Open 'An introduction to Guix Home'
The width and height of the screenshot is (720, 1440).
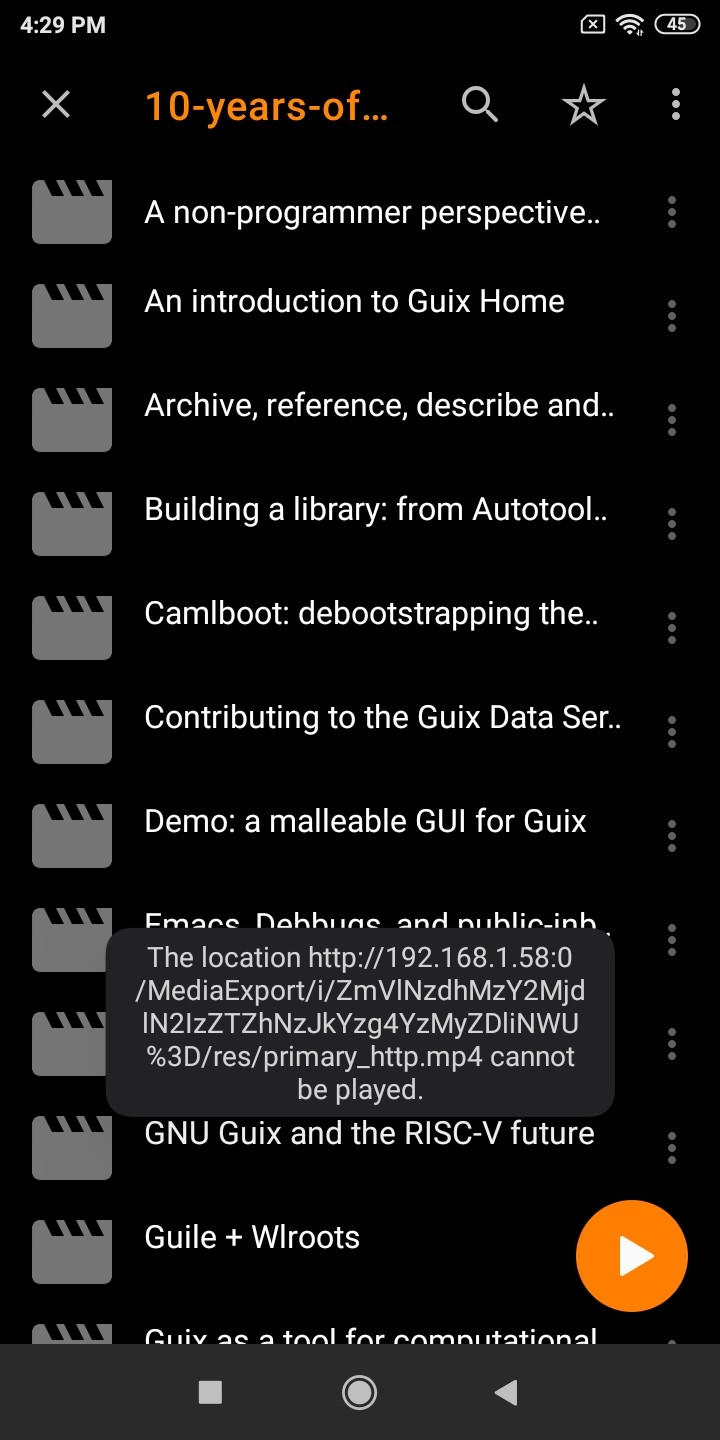click(x=354, y=302)
